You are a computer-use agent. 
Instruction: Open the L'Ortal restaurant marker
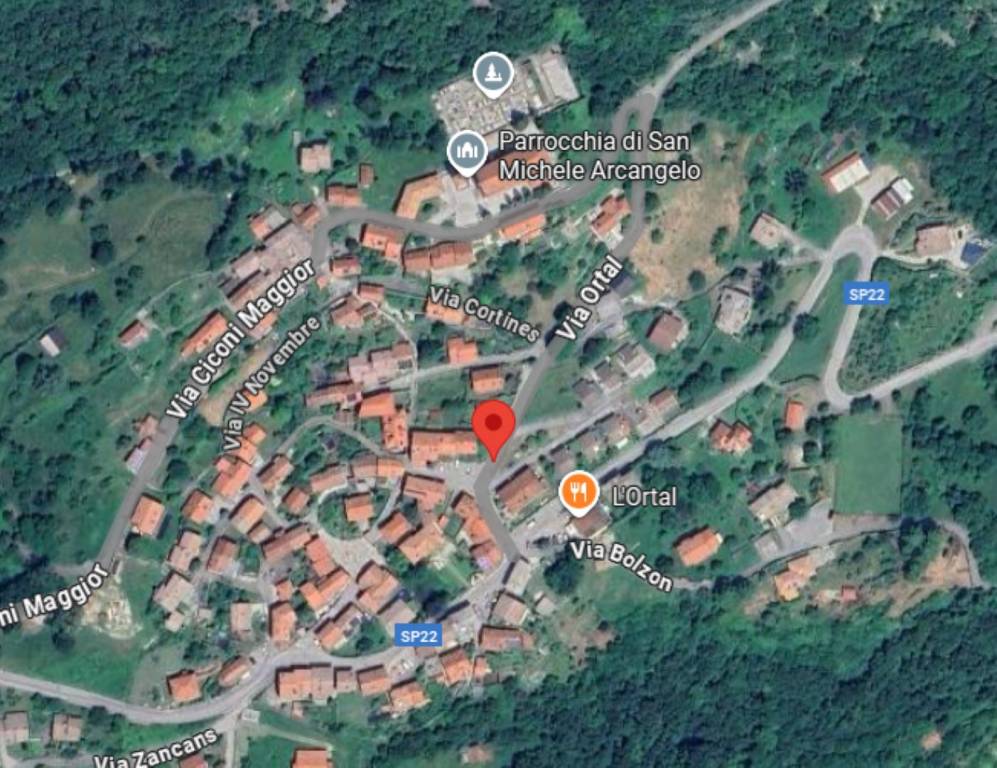(579, 491)
